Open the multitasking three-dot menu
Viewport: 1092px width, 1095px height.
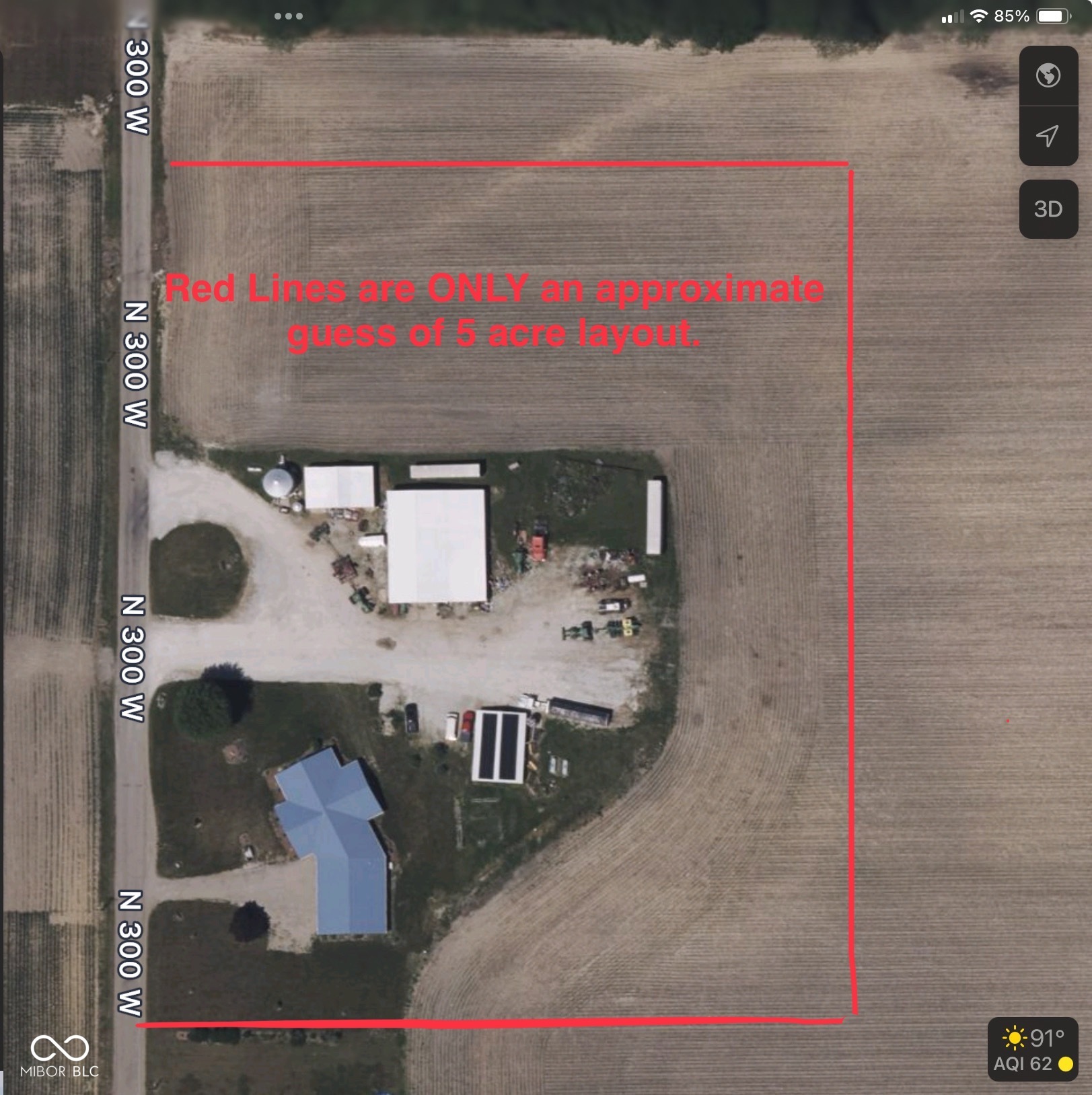(289, 16)
